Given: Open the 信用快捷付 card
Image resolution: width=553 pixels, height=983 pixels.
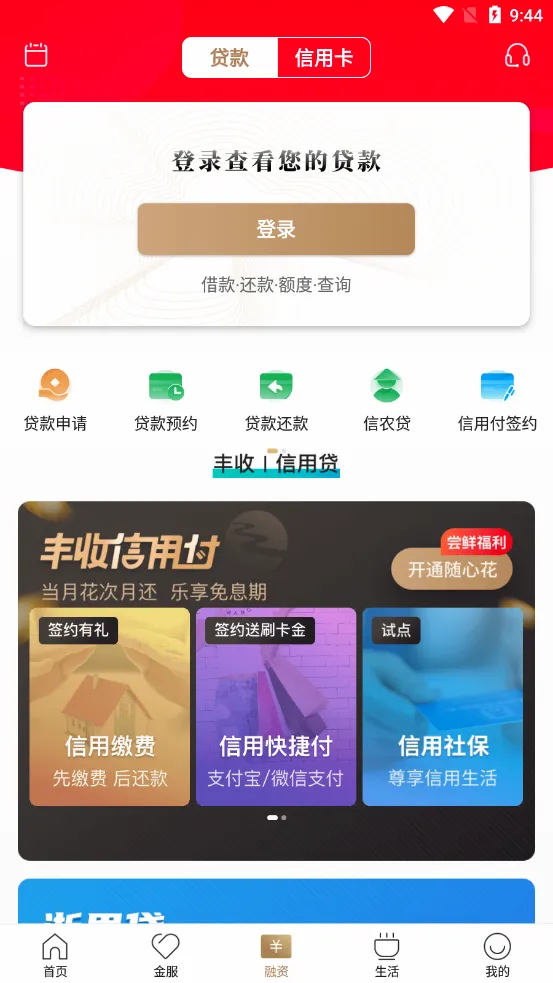Looking at the screenshot, I should click(x=276, y=707).
